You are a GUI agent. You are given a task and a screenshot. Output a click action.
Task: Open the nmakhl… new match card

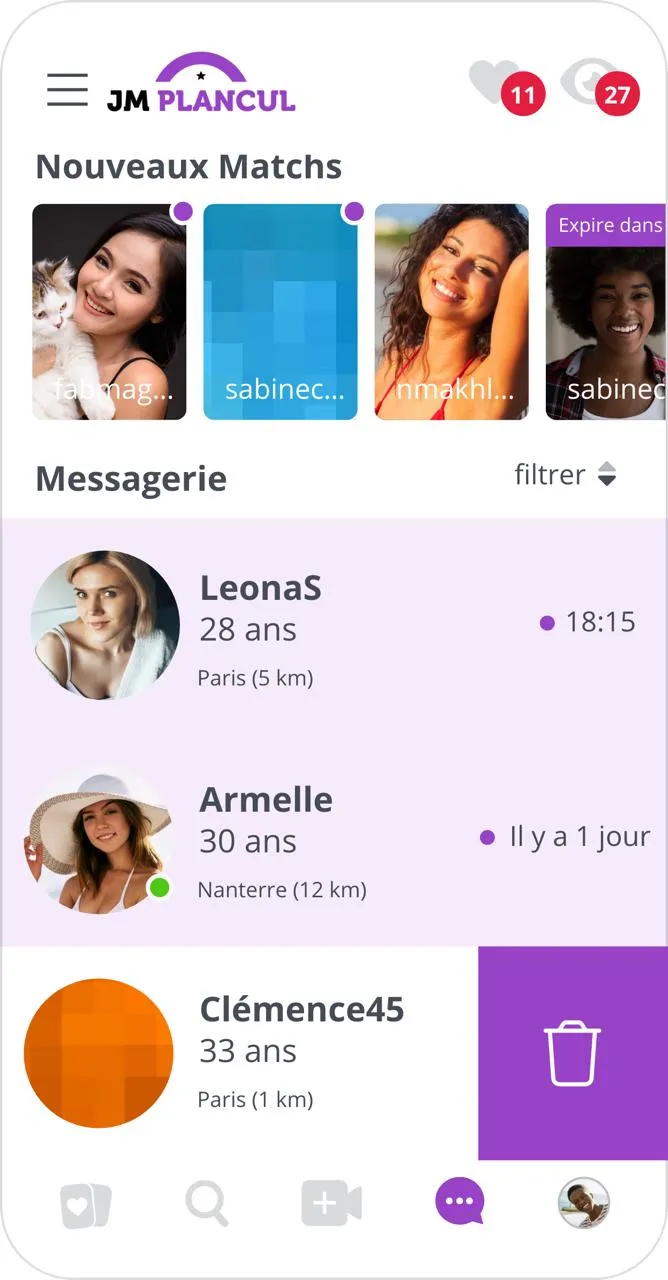click(x=451, y=311)
